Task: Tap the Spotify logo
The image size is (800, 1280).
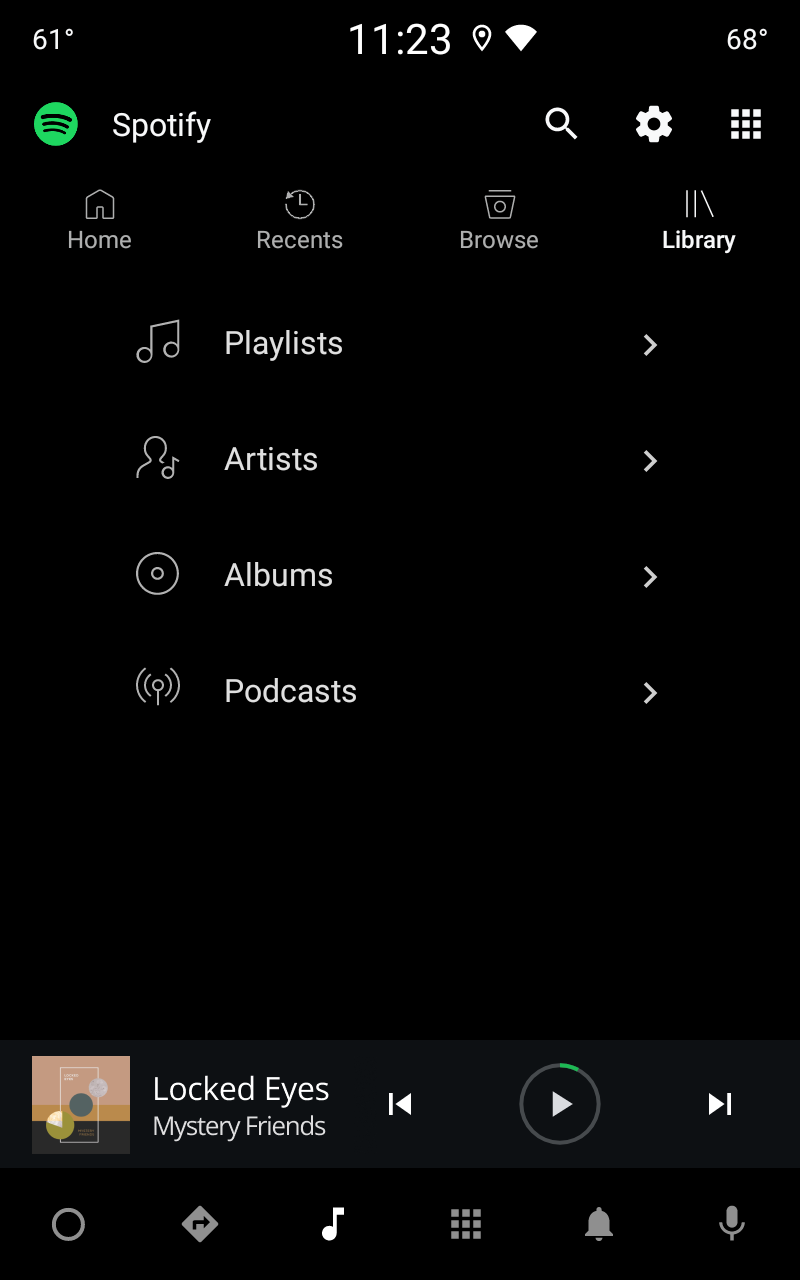Action: pos(55,124)
